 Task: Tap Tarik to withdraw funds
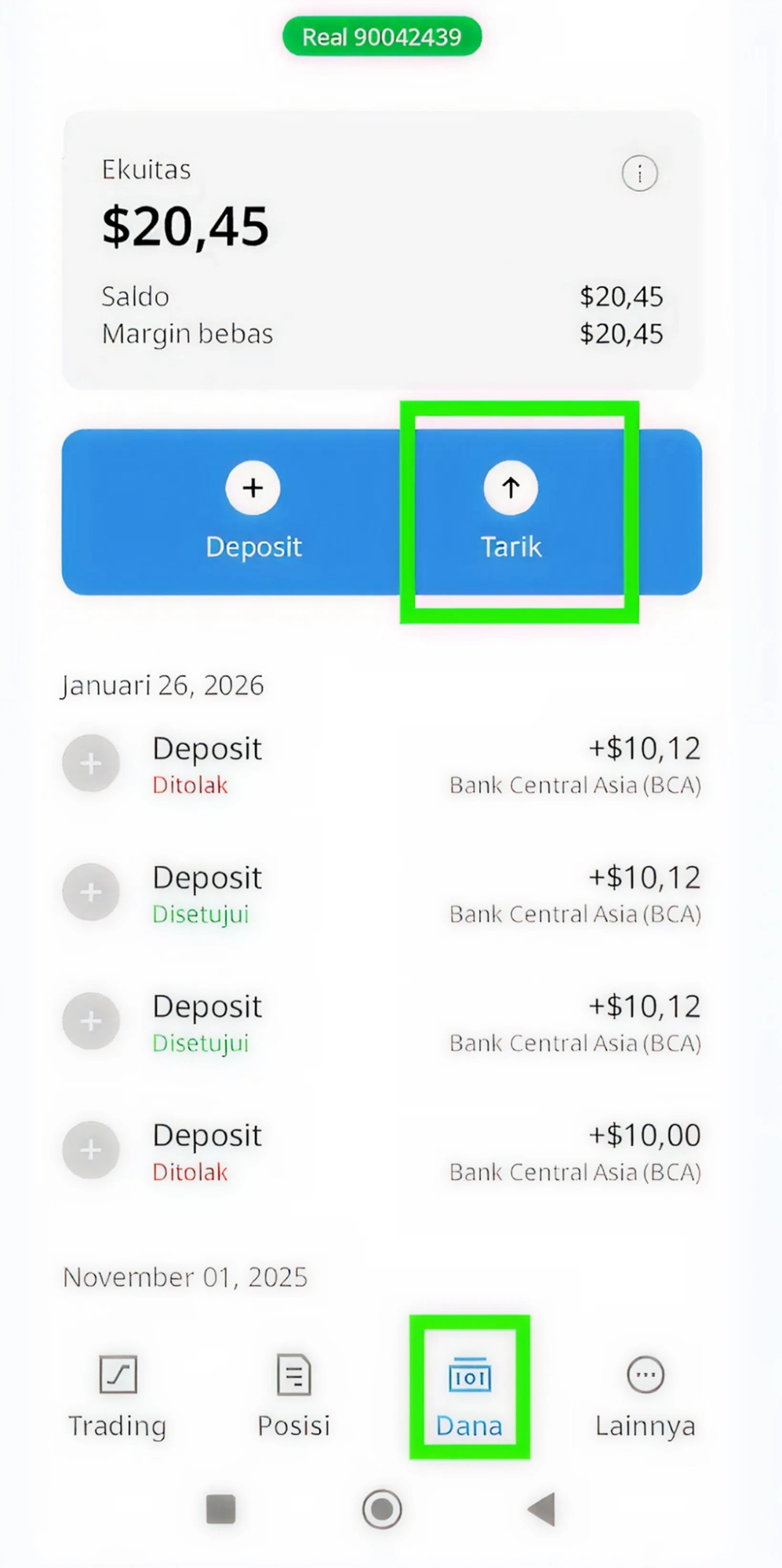pos(511,511)
